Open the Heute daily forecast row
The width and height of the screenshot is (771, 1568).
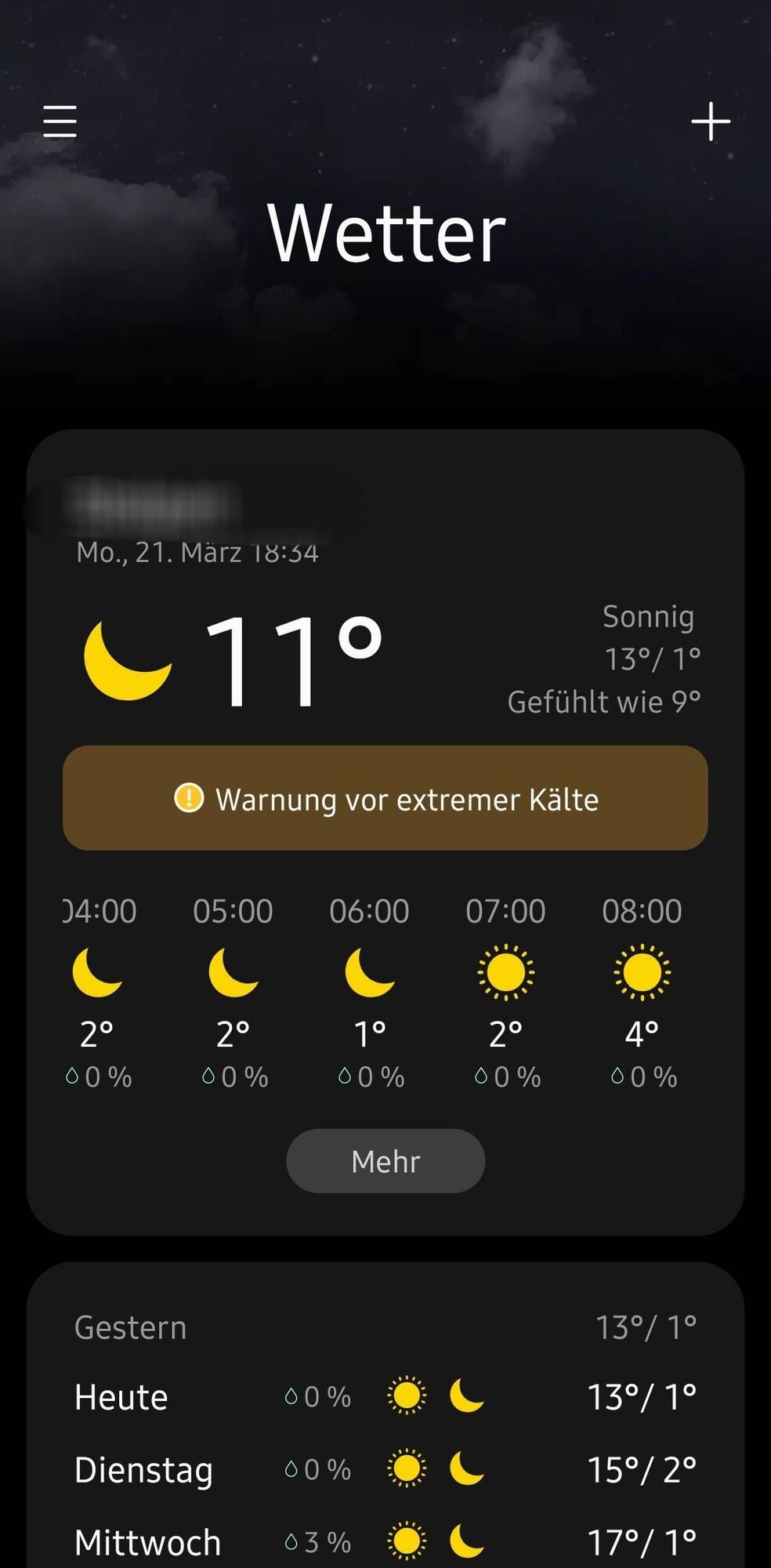385,1397
